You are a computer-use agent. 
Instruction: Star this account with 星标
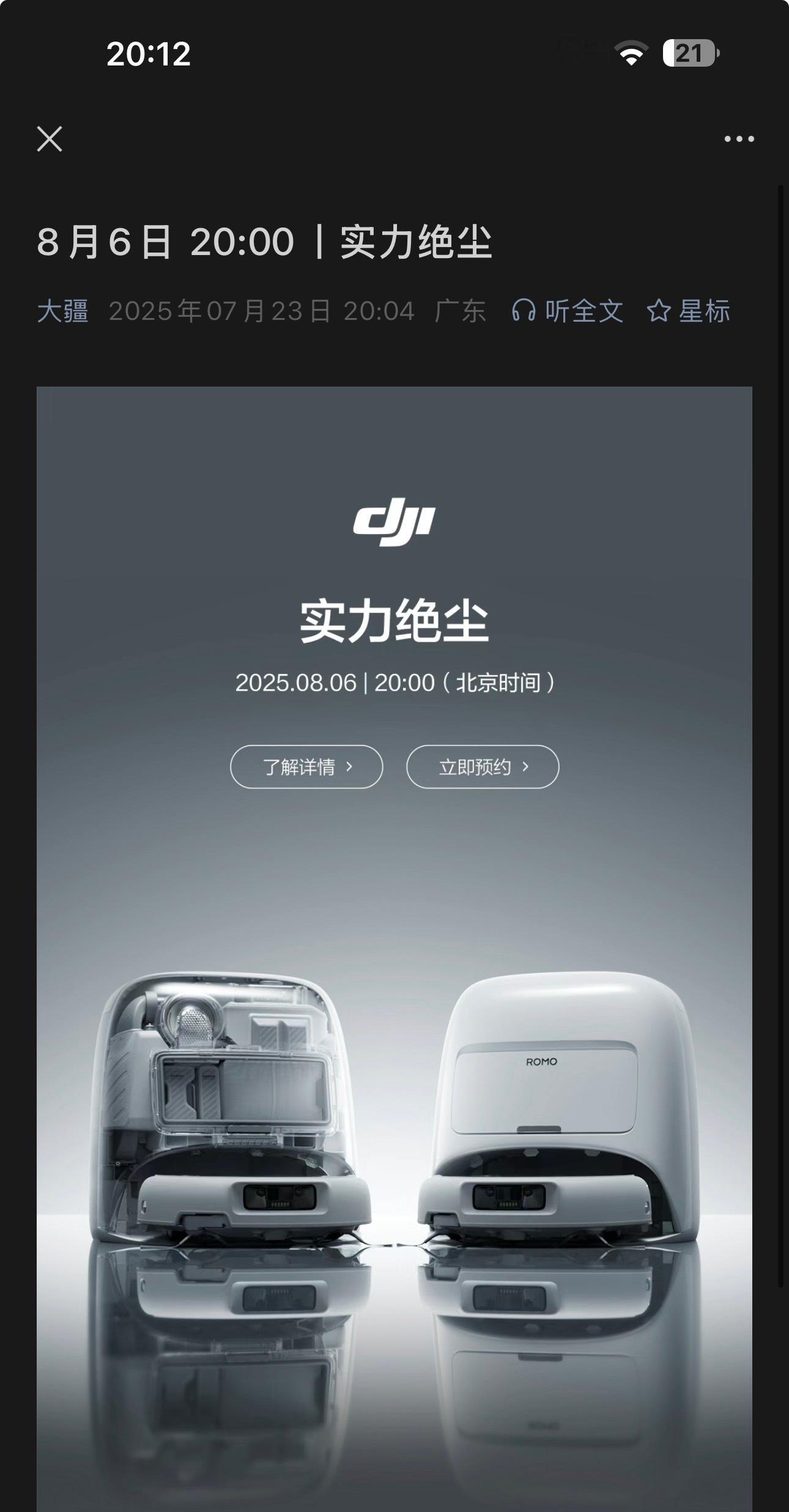tap(688, 311)
